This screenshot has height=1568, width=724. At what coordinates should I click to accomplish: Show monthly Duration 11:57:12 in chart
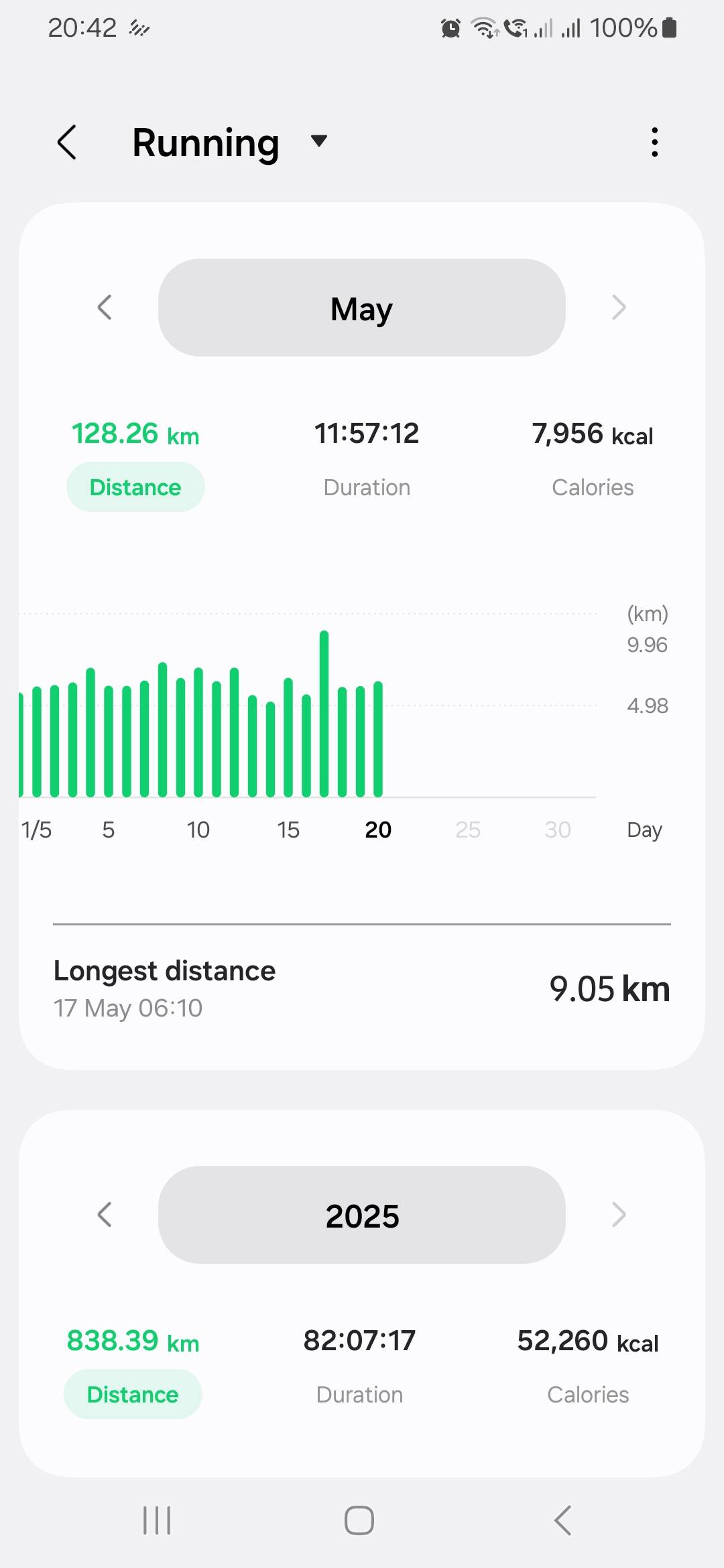pyautogui.click(x=367, y=459)
